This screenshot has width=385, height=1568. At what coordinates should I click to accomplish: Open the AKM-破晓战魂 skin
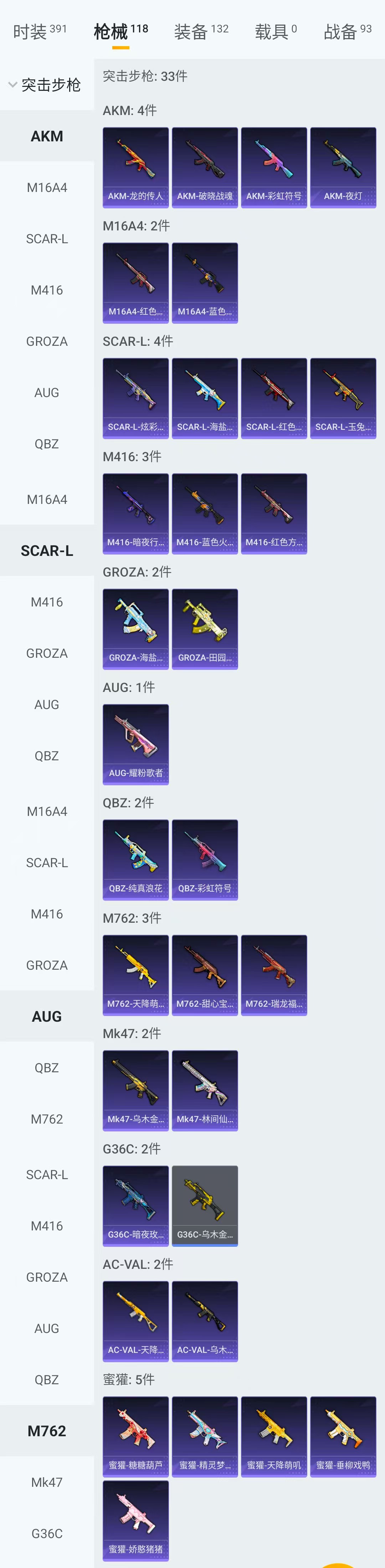(205, 167)
